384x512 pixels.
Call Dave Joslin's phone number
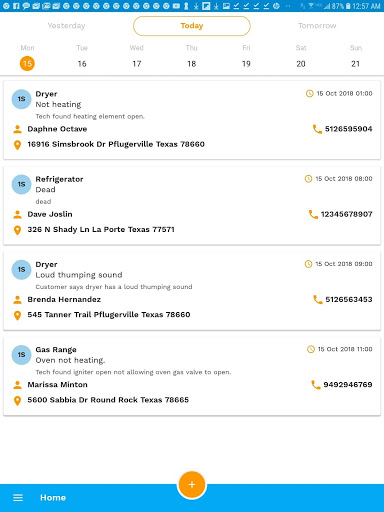tap(340, 214)
